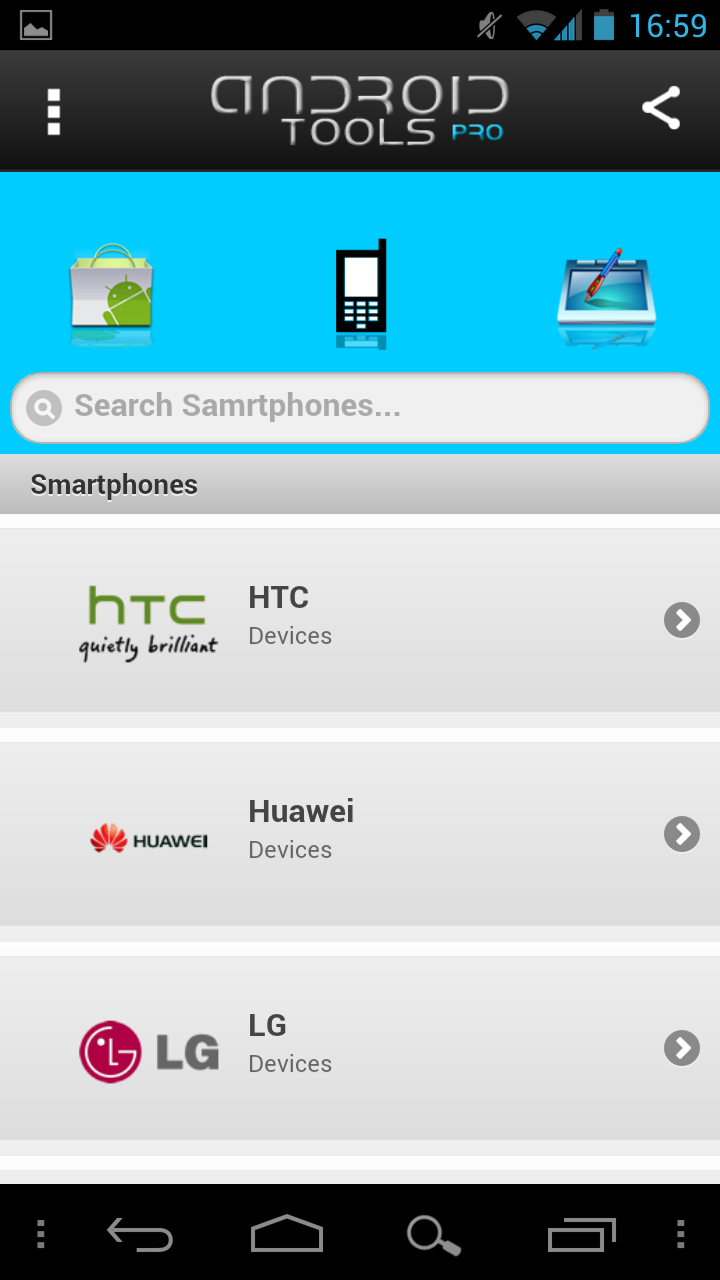The width and height of the screenshot is (720, 1280).
Task: Tap the system search magnifier button
Action: click(434, 1236)
